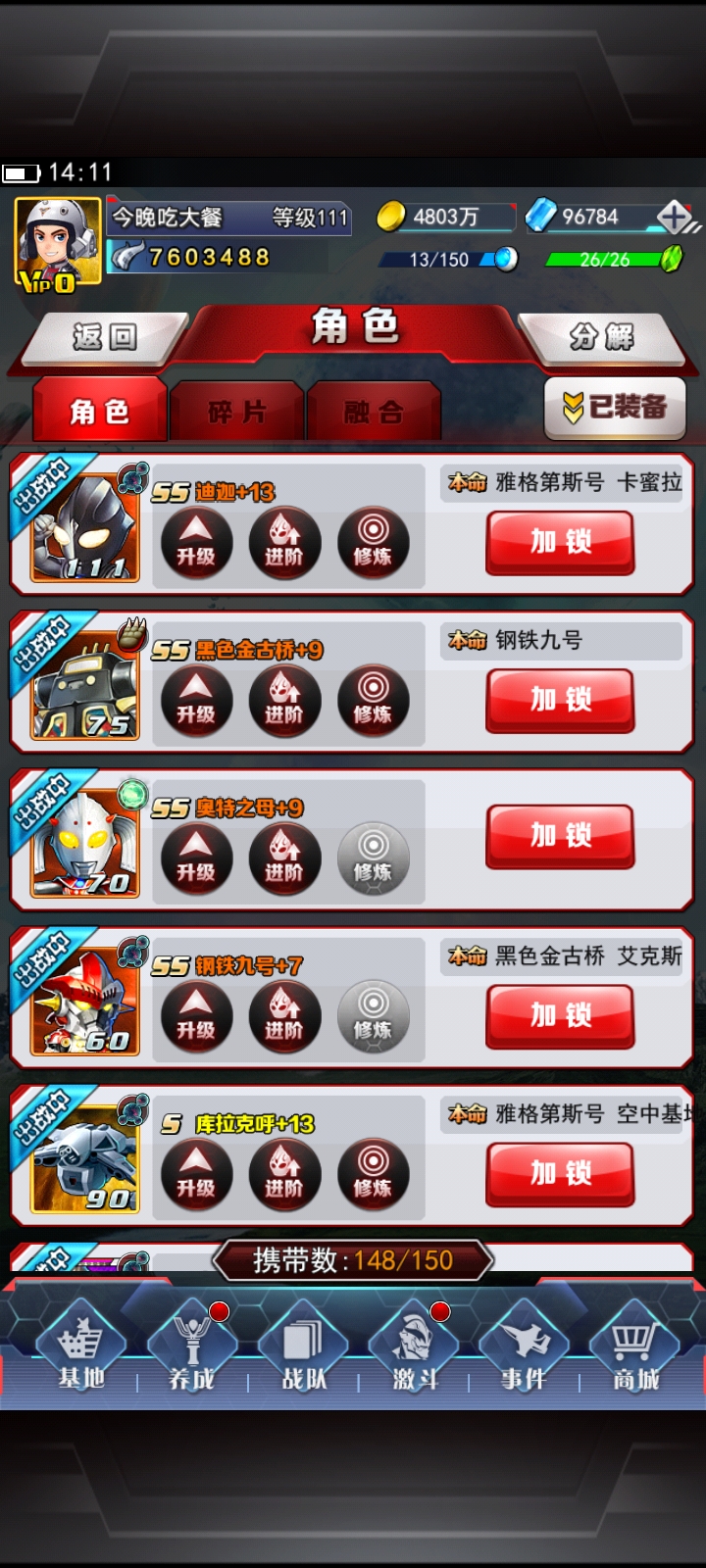Switch to the 碎片 tab
This screenshot has width=706, height=1568.
point(236,413)
